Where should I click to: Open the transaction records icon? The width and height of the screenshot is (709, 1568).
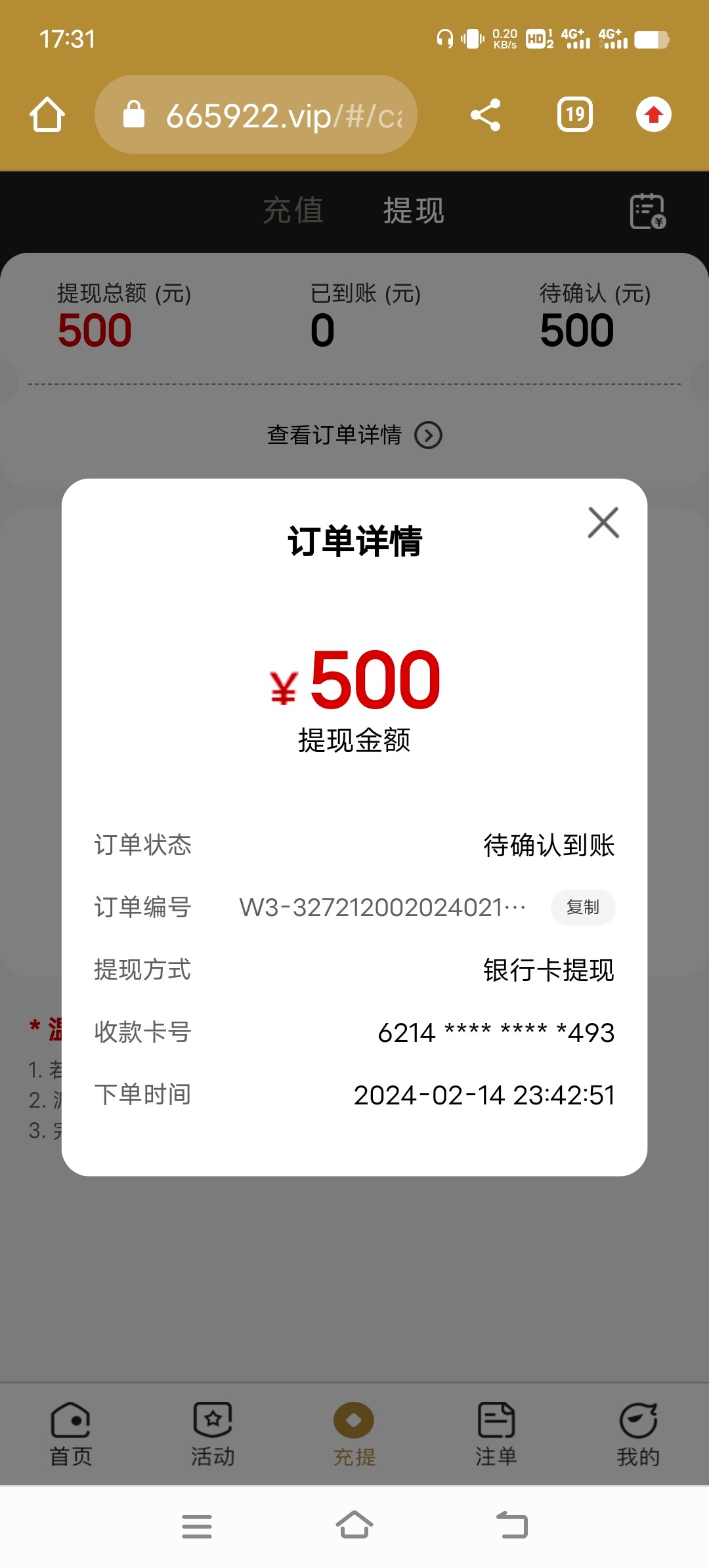(648, 211)
